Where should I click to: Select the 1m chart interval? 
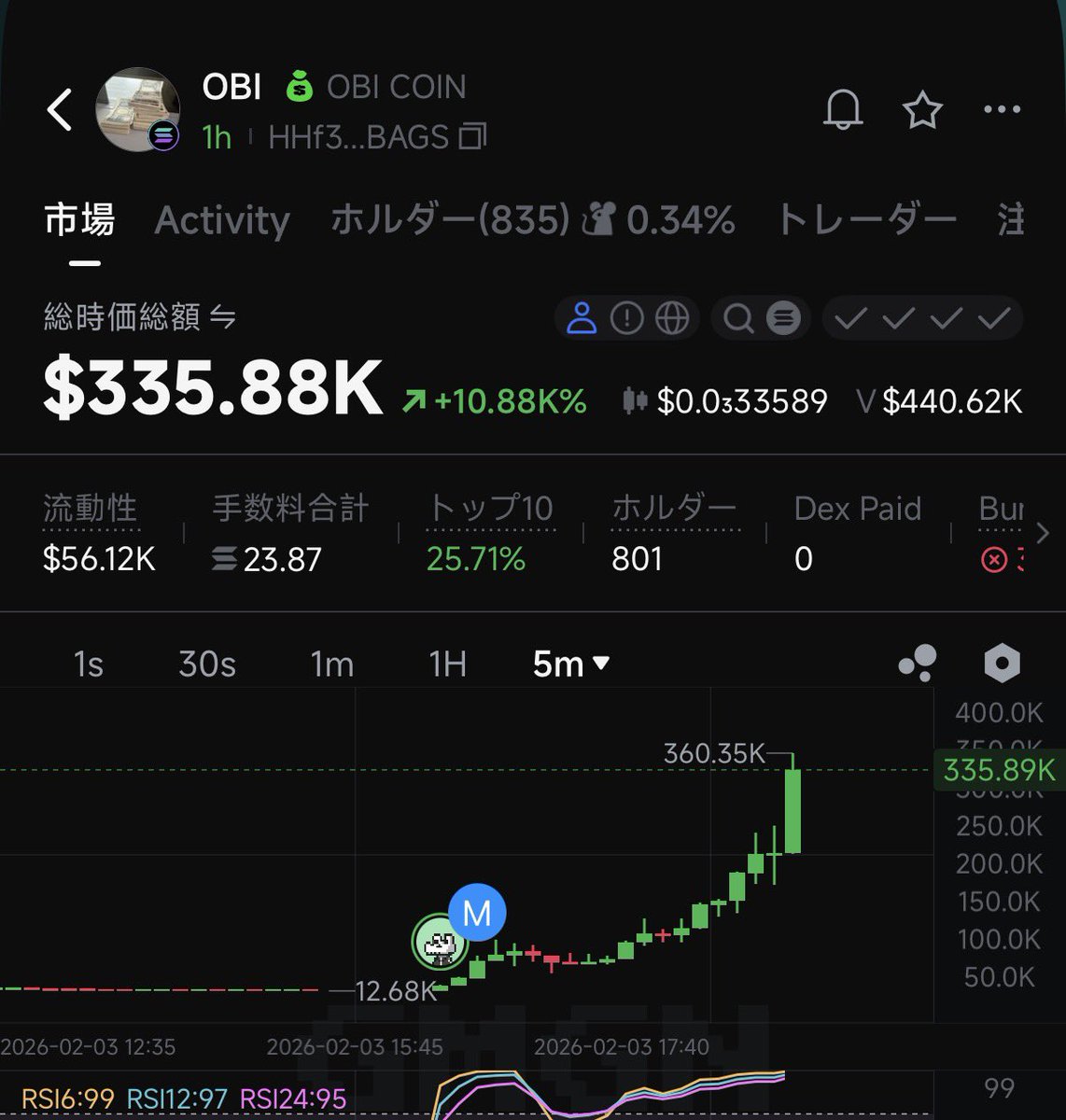(332, 665)
